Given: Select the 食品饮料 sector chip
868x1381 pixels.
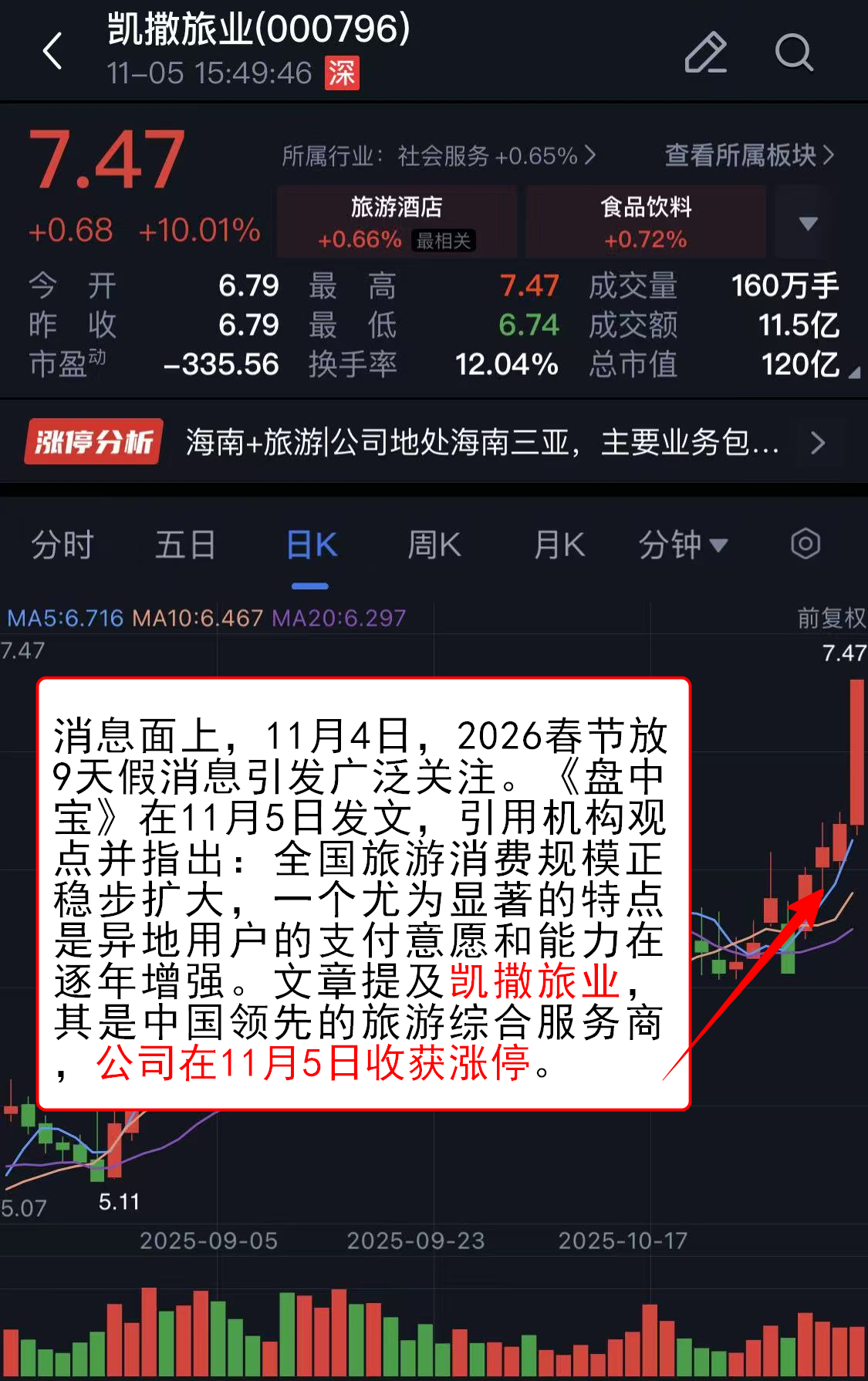Looking at the screenshot, I should point(646,222).
